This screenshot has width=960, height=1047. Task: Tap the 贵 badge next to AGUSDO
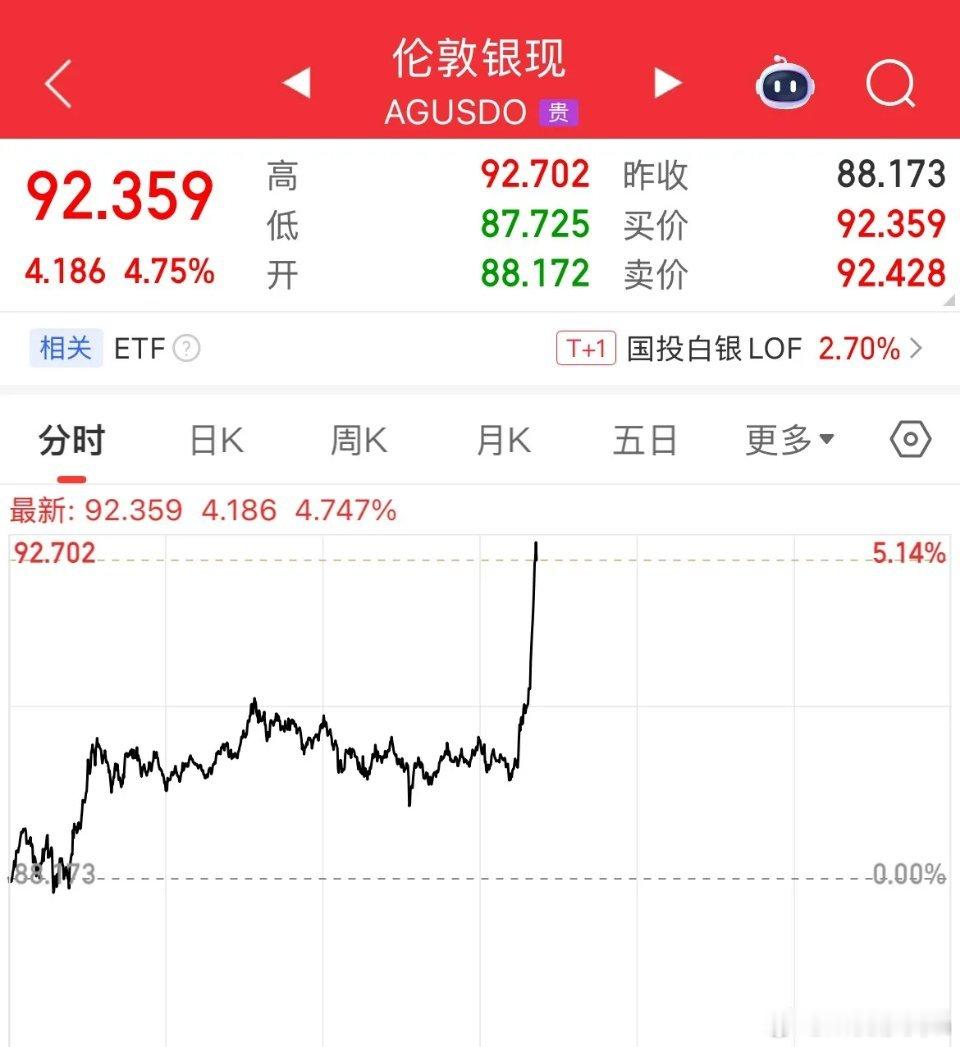tap(560, 112)
